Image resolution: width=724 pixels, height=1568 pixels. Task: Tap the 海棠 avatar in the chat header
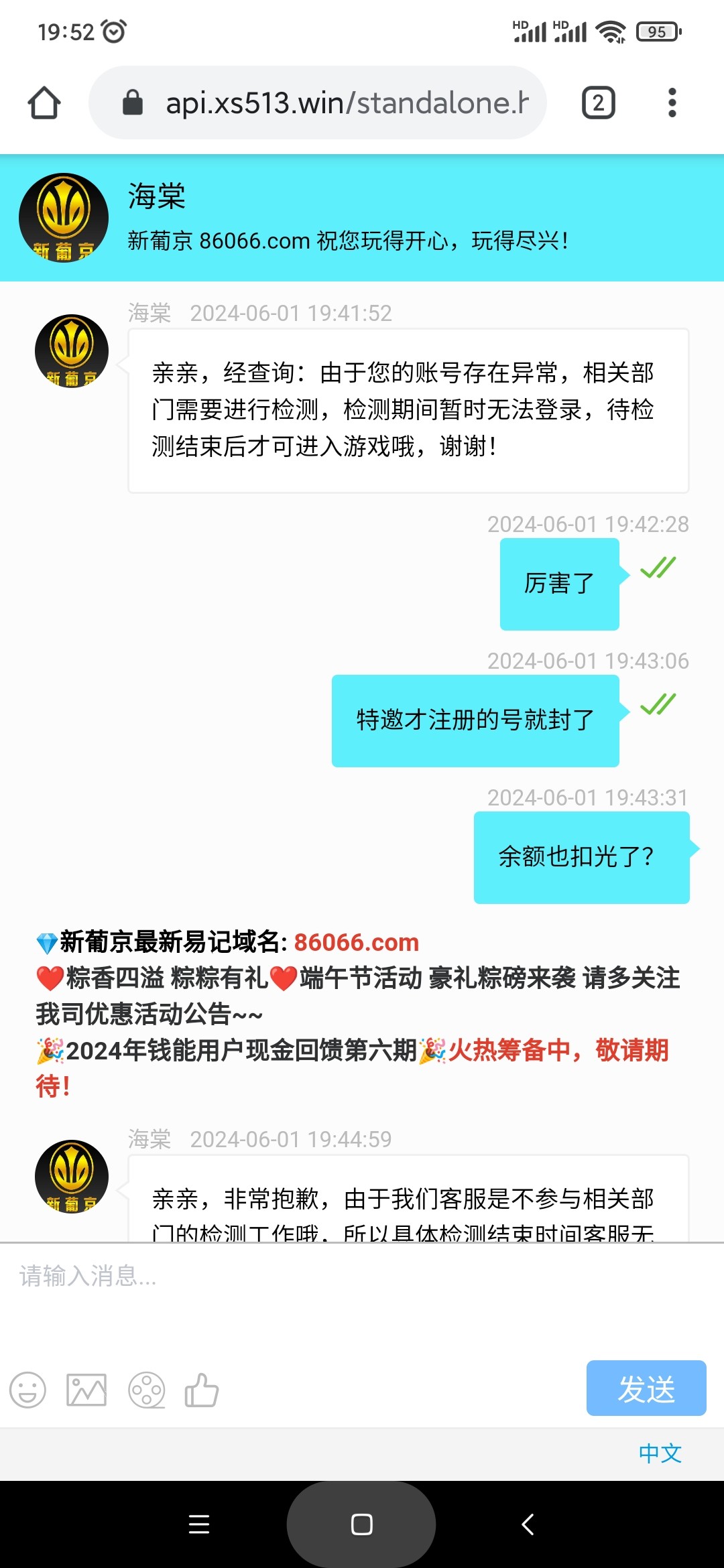click(64, 216)
